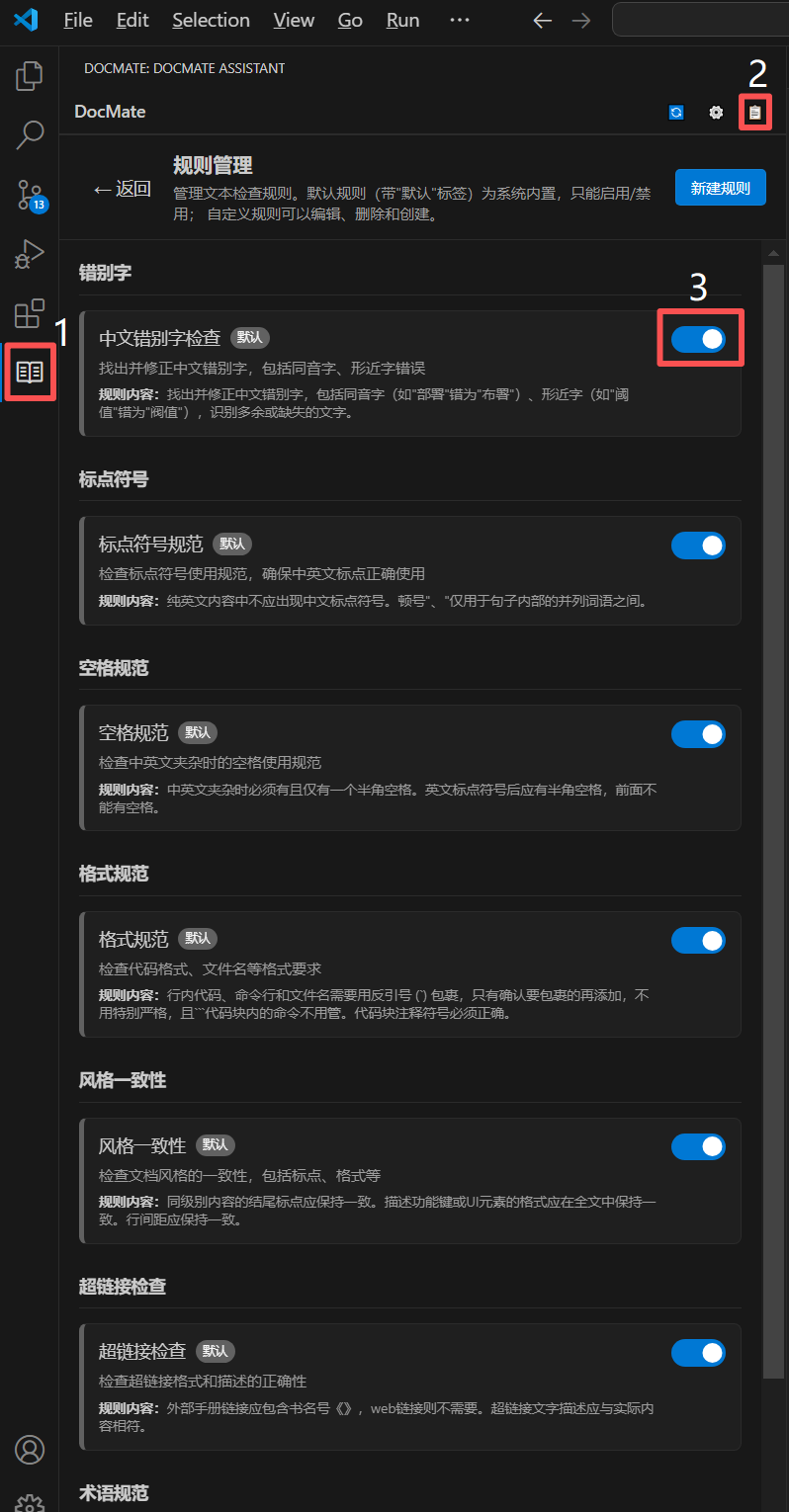Open the rule management clipboard icon
789x1512 pixels.
755,113
